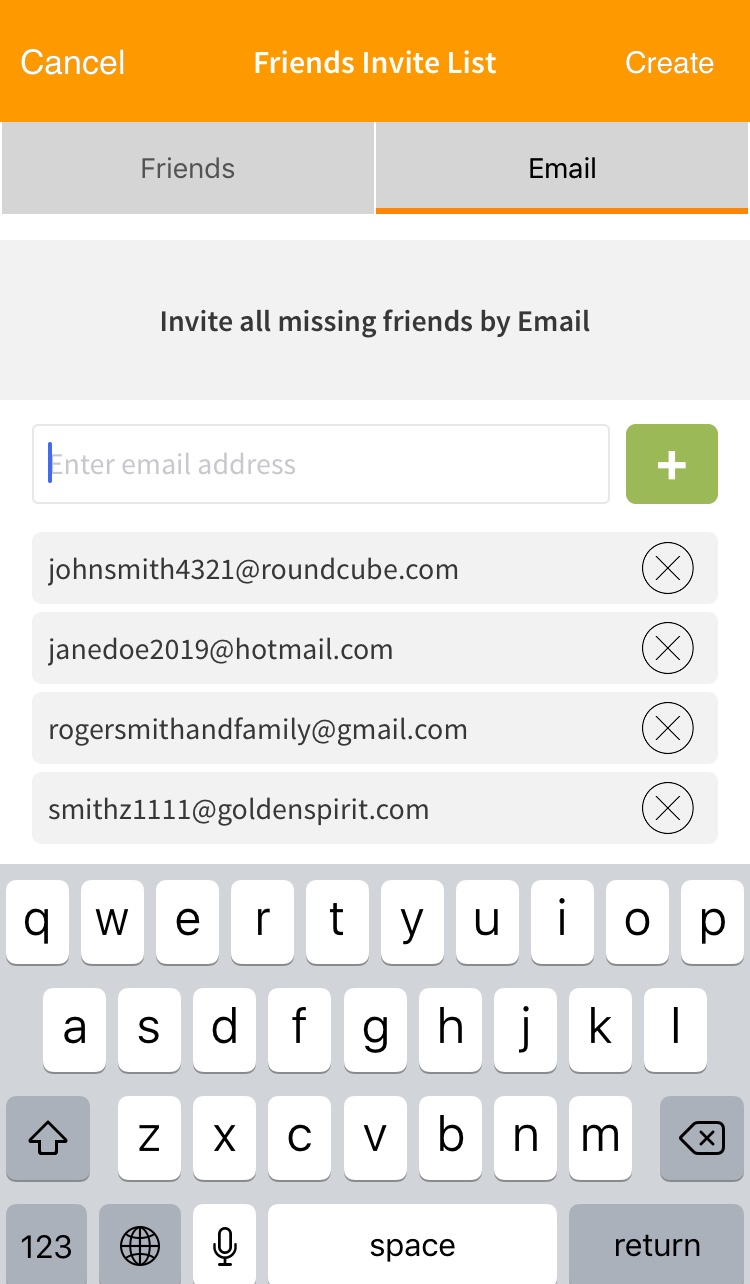This screenshot has width=750, height=1284.
Task: Add email with the green plus button
Action: pyautogui.click(x=672, y=464)
